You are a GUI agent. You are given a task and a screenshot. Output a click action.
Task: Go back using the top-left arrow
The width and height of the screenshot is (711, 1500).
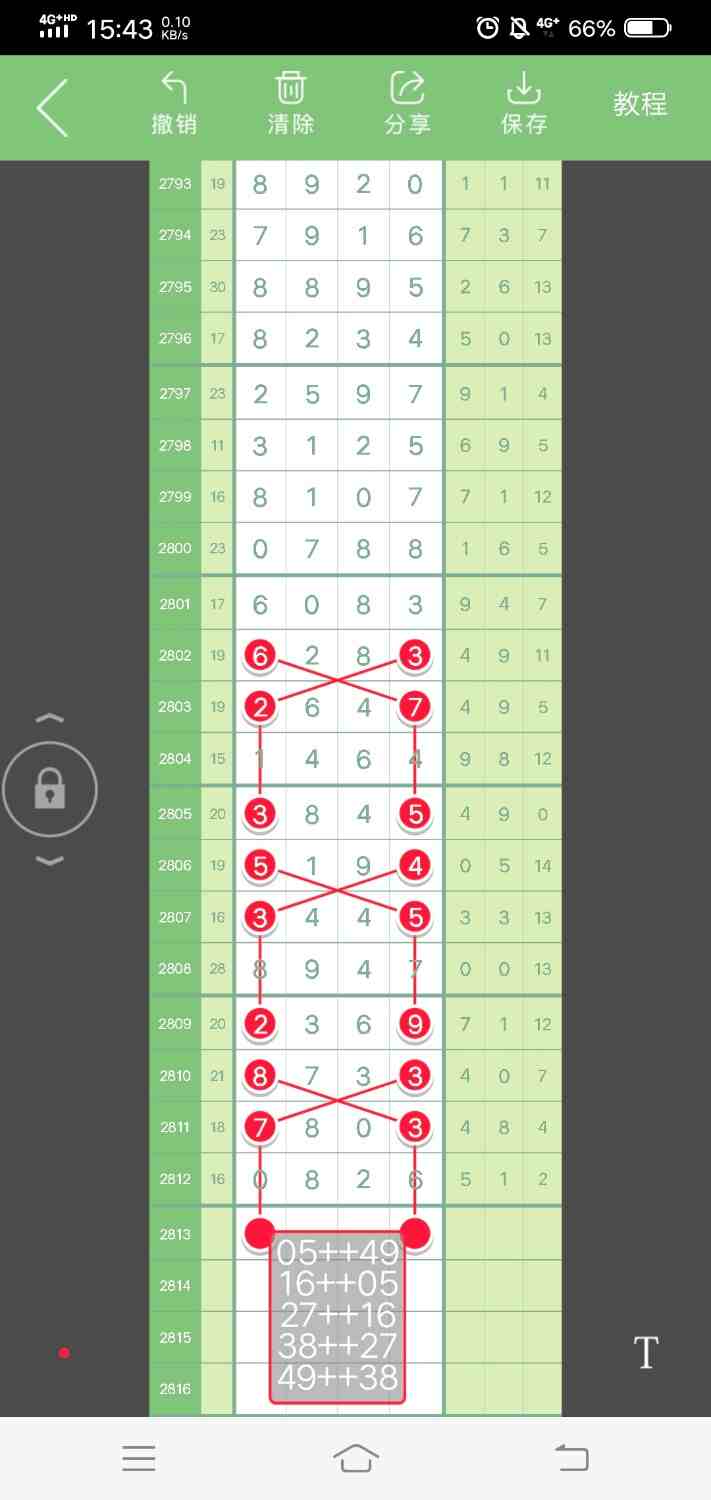53,107
